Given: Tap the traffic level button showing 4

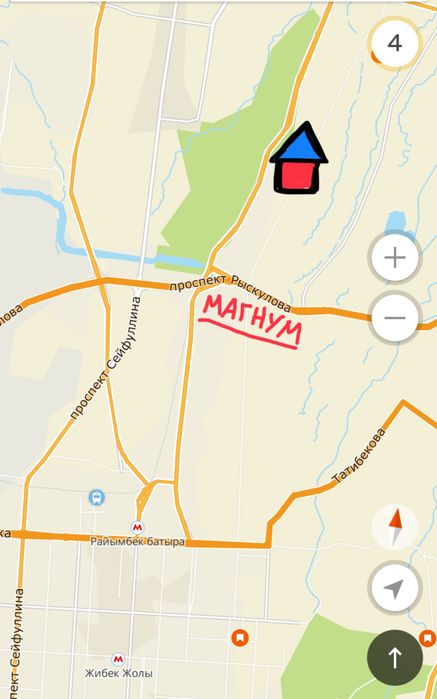Looking at the screenshot, I should [395, 44].
